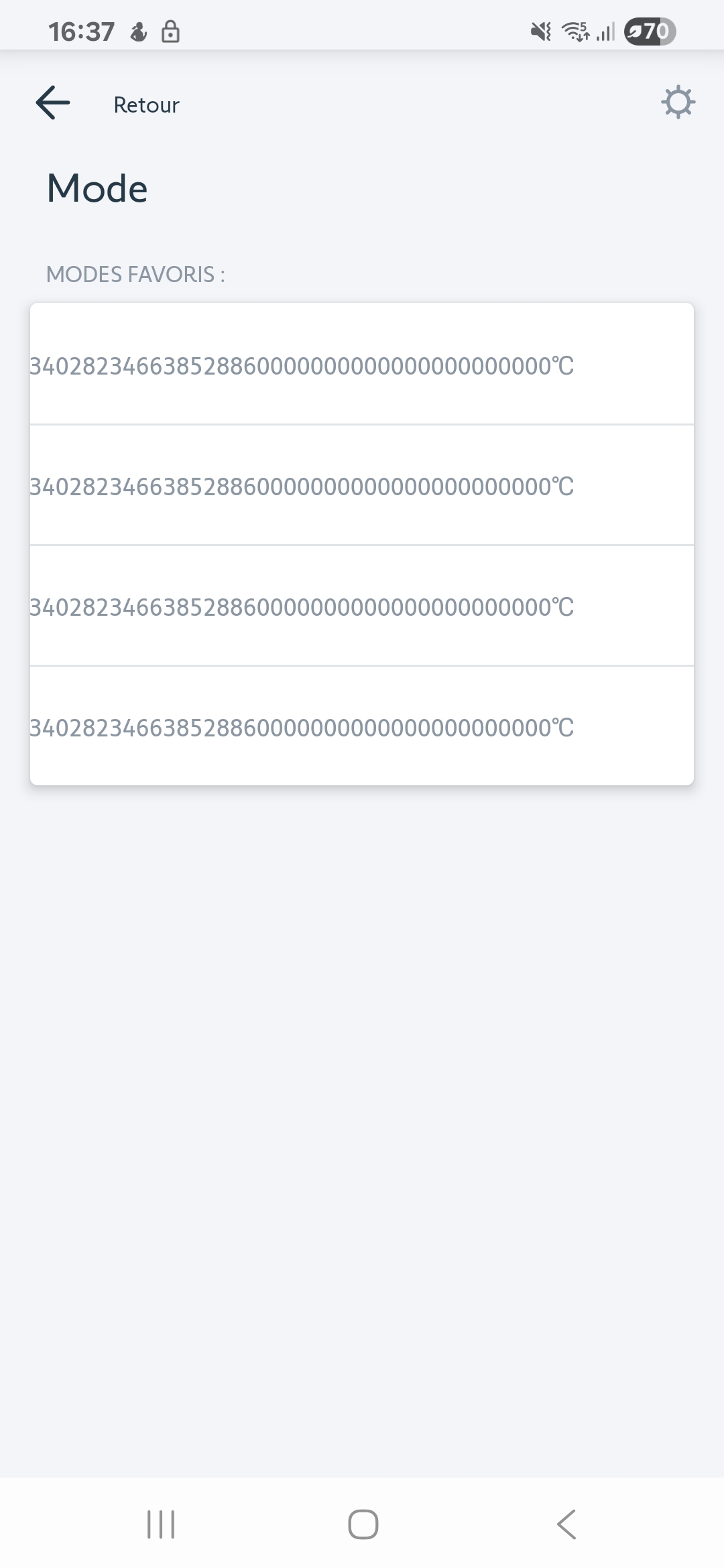This screenshot has width=724, height=1568.
Task: Tap the sun icon in the header
Action: coord(678,103)
